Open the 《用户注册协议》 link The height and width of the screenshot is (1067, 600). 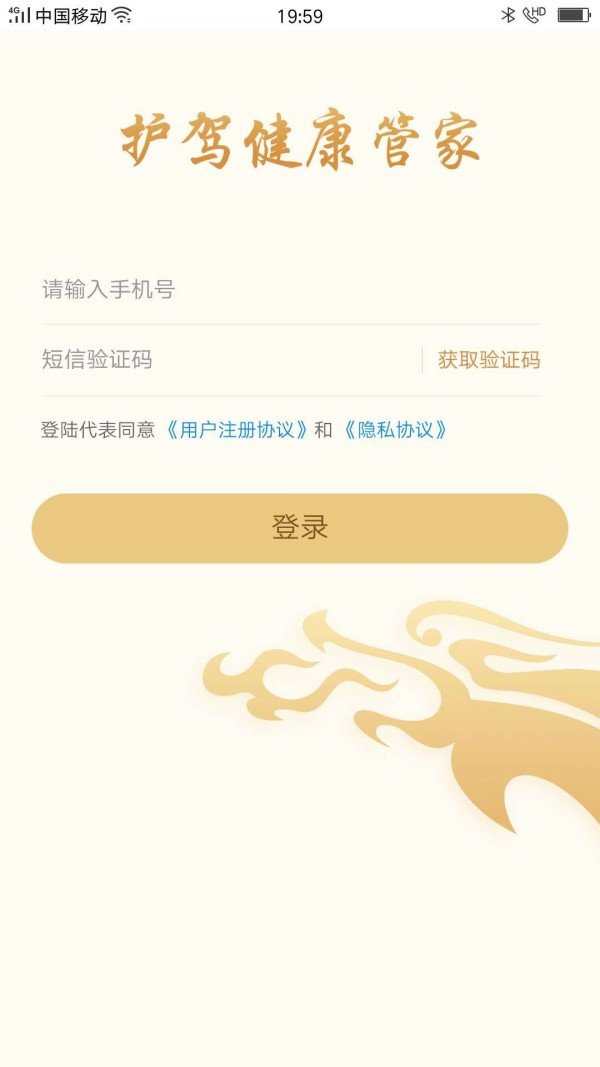pos(236,430)
